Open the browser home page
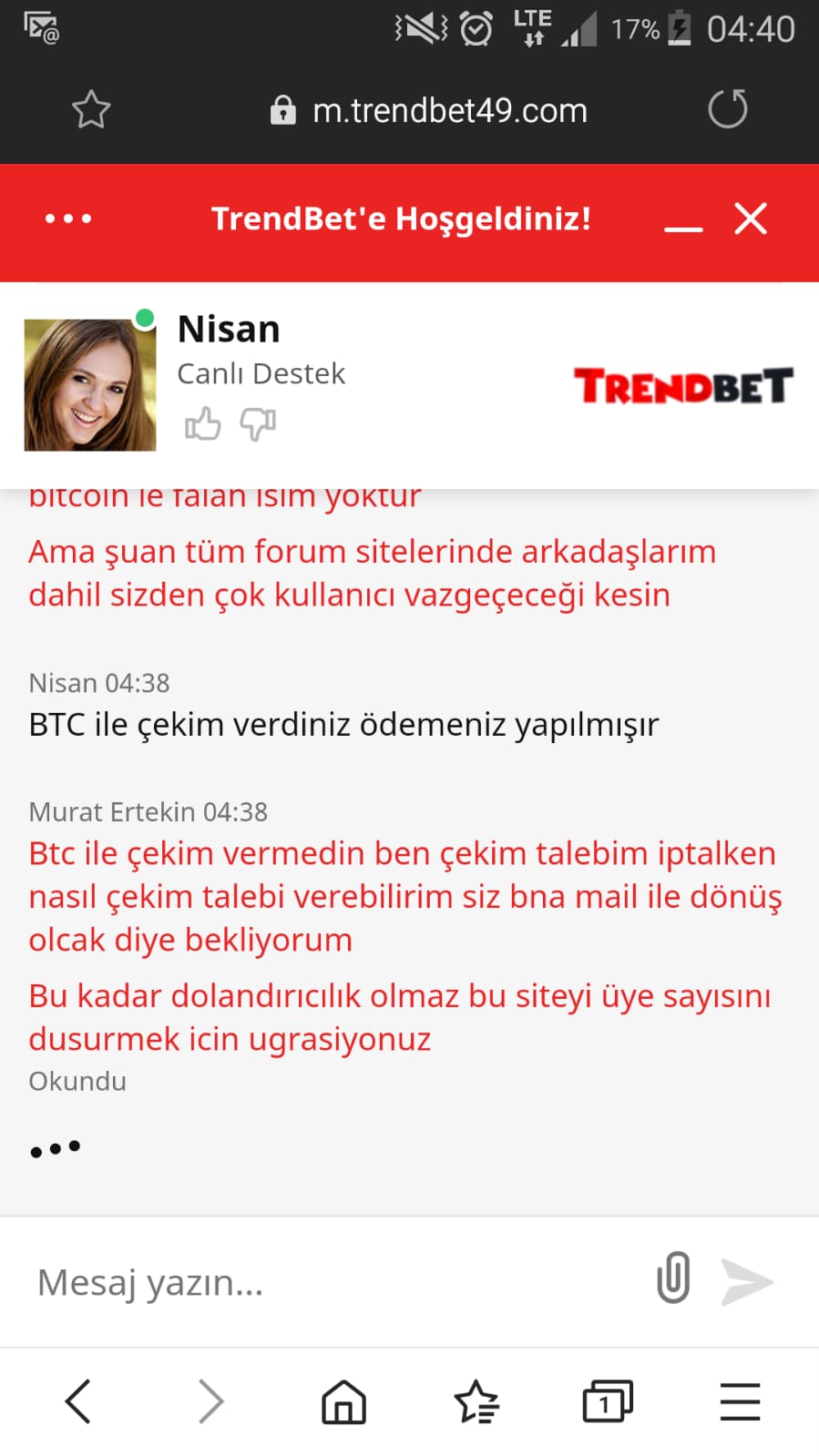Viewport: 819px width, 1456px height. (343, 1401)
